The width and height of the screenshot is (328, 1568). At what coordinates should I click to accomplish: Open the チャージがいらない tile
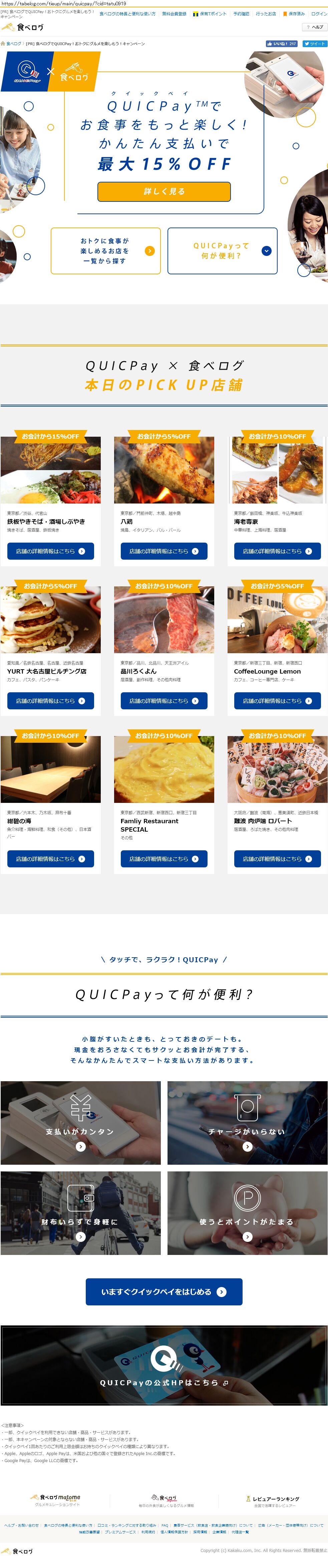point(247,1123)
